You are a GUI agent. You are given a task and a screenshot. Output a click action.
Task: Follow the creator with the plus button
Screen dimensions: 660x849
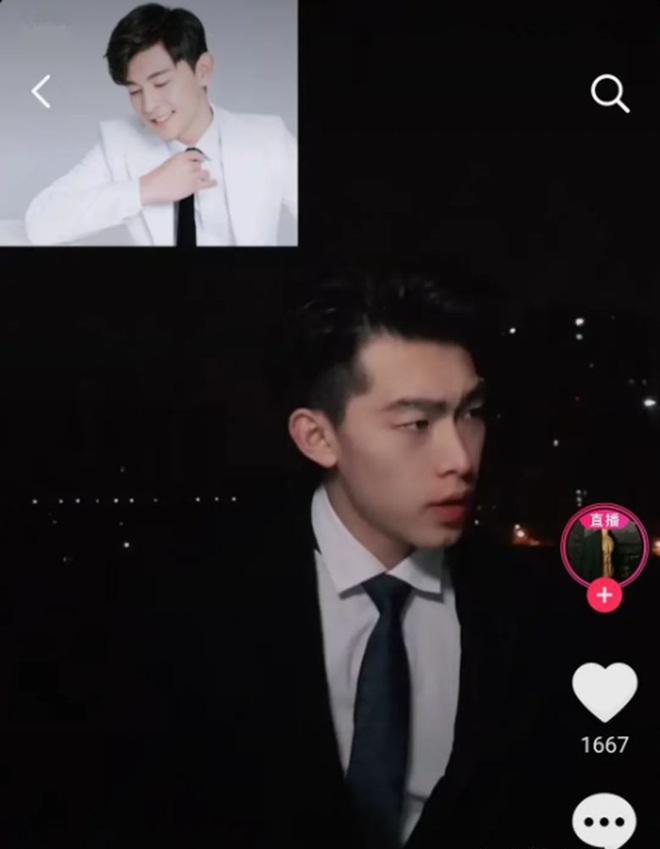pos(604,596)
